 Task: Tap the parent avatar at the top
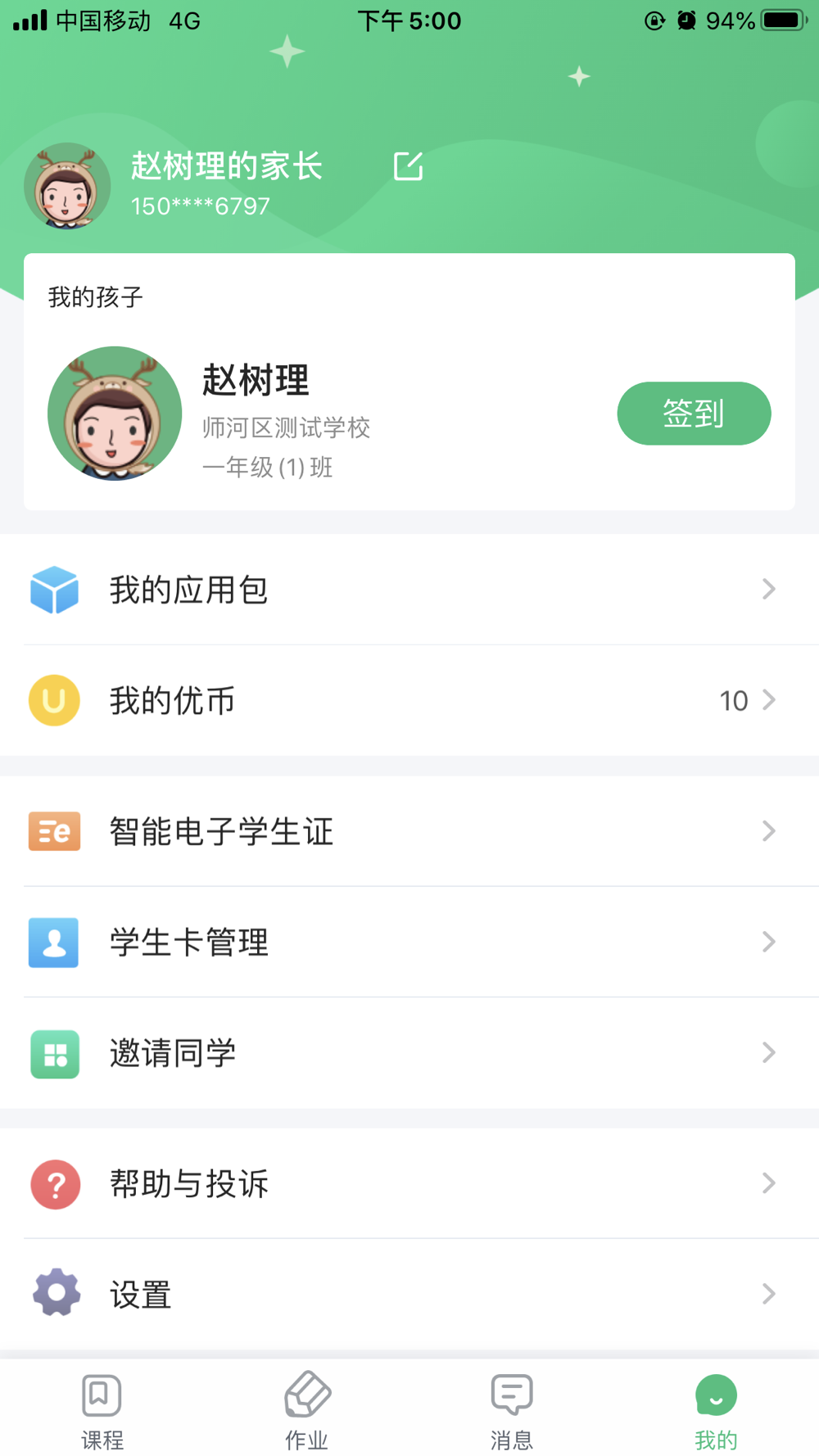coord(67,186)
